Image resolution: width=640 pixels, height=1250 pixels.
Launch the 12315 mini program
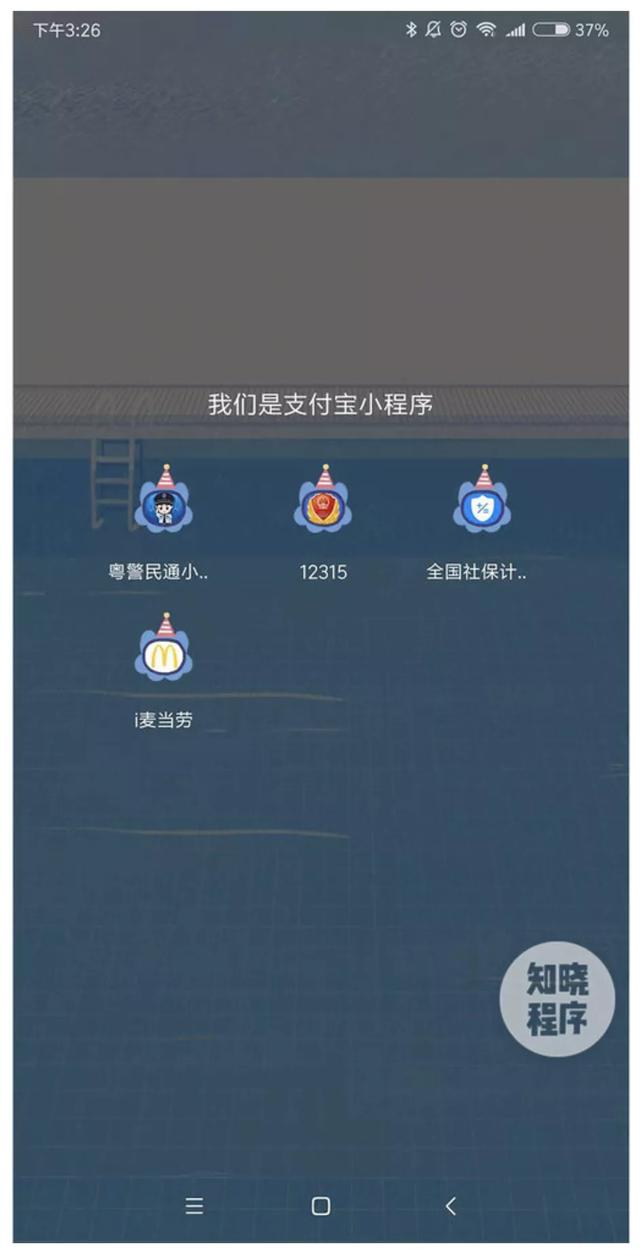(323, 505)
